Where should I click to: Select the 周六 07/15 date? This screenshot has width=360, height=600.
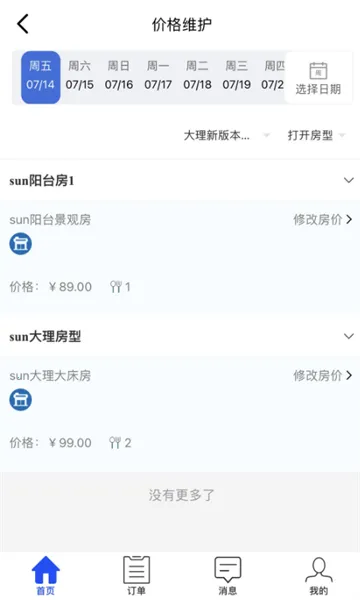tap(80, 75)
